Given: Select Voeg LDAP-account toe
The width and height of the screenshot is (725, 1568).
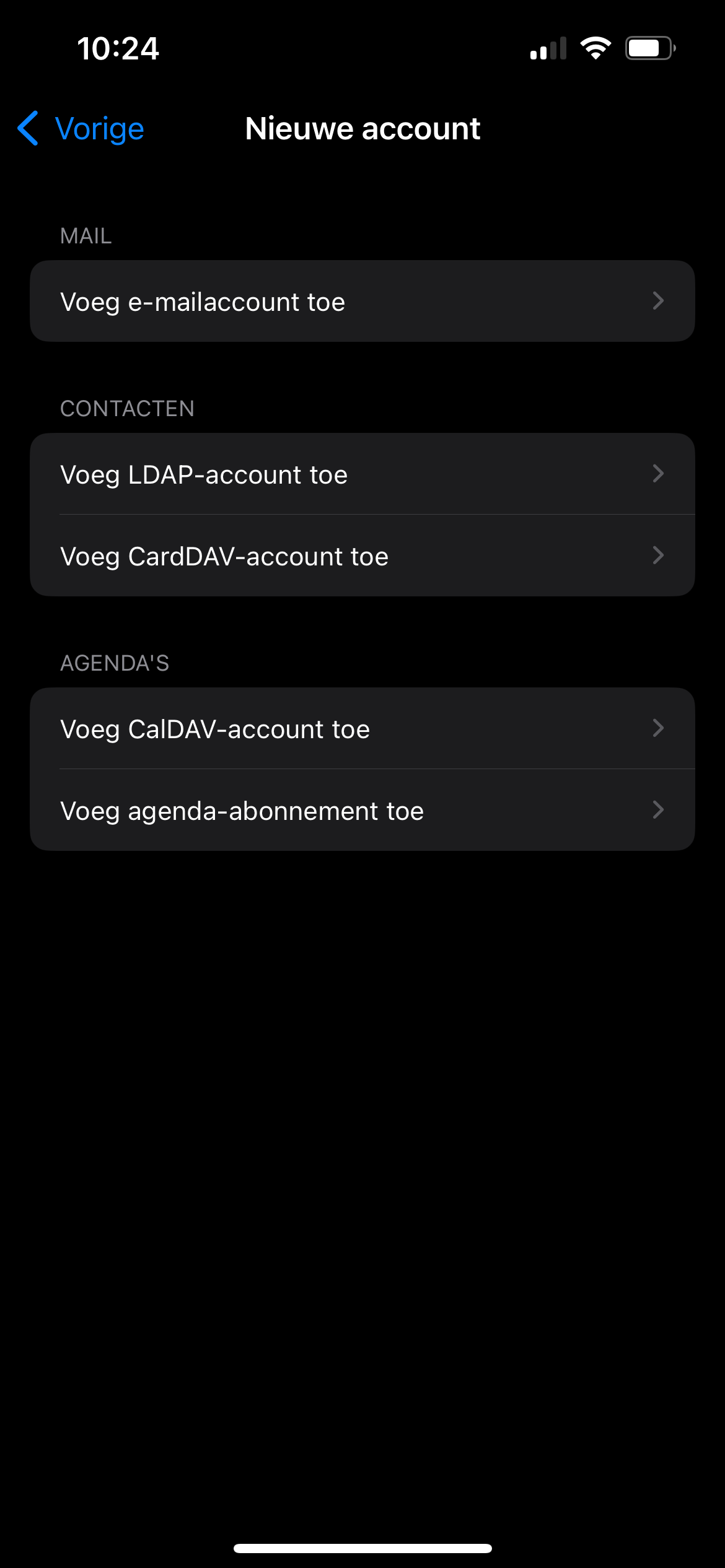Looking at the screenshot, I should click(x=362, y=474).
